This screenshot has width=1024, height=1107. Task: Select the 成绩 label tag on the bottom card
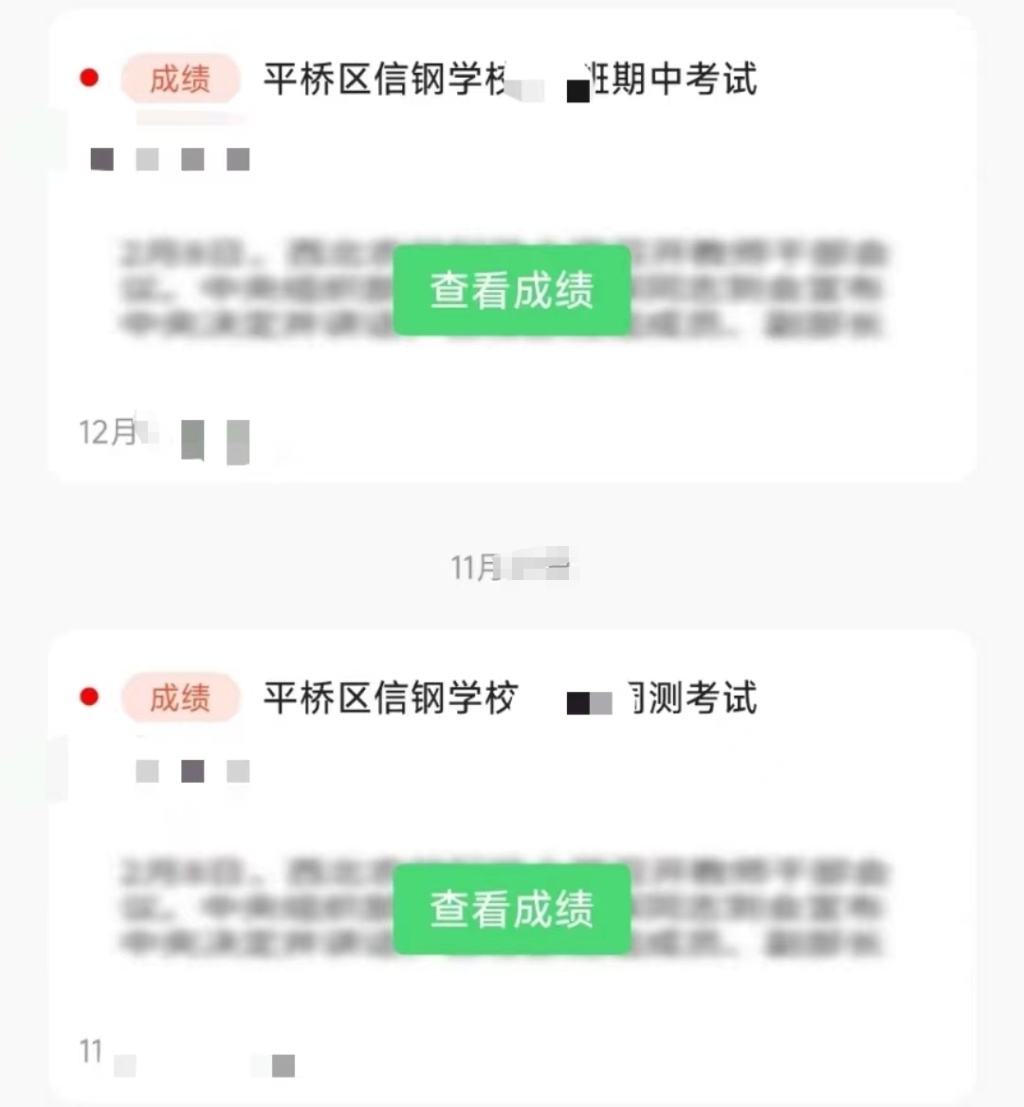[x=180, y=700]
